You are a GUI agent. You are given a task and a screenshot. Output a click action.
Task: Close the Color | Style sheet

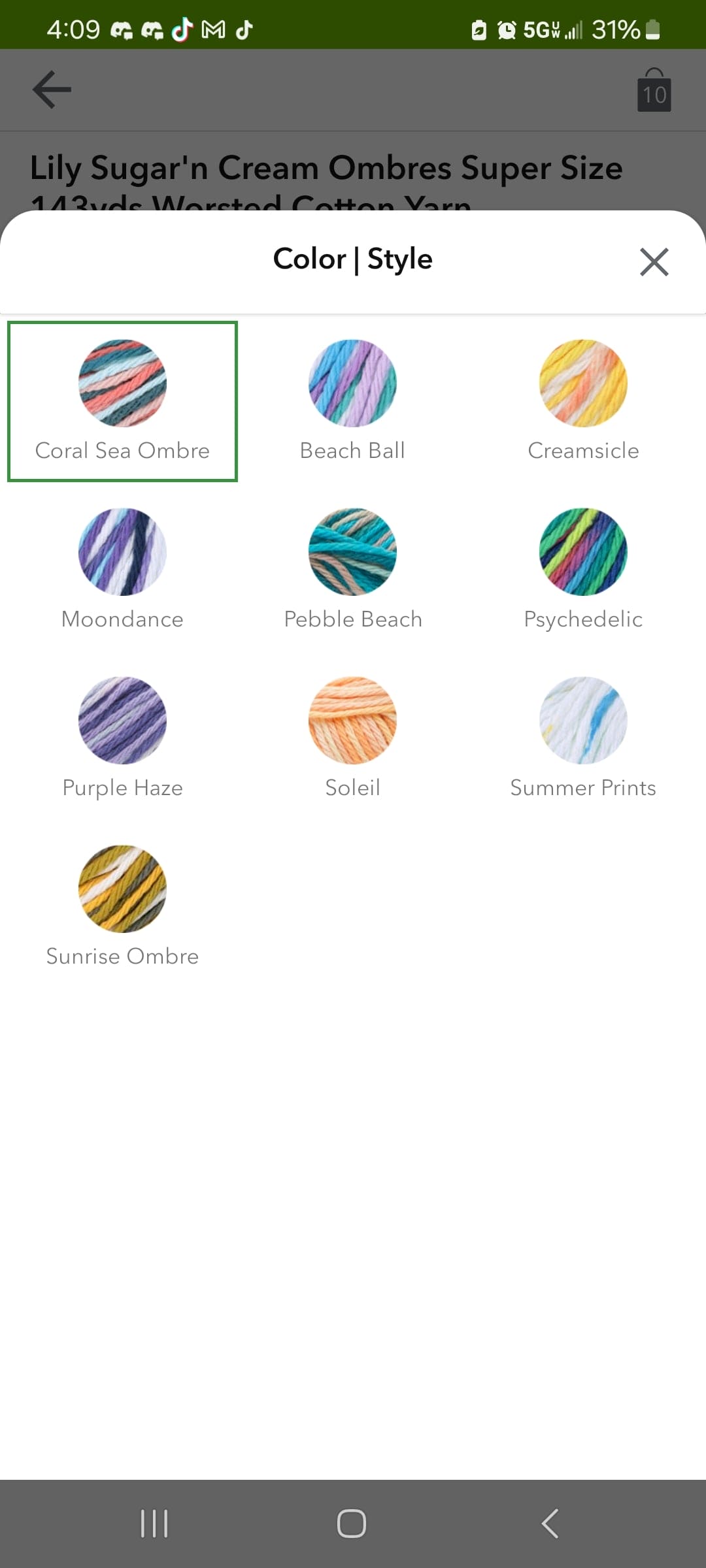point(654,262)
